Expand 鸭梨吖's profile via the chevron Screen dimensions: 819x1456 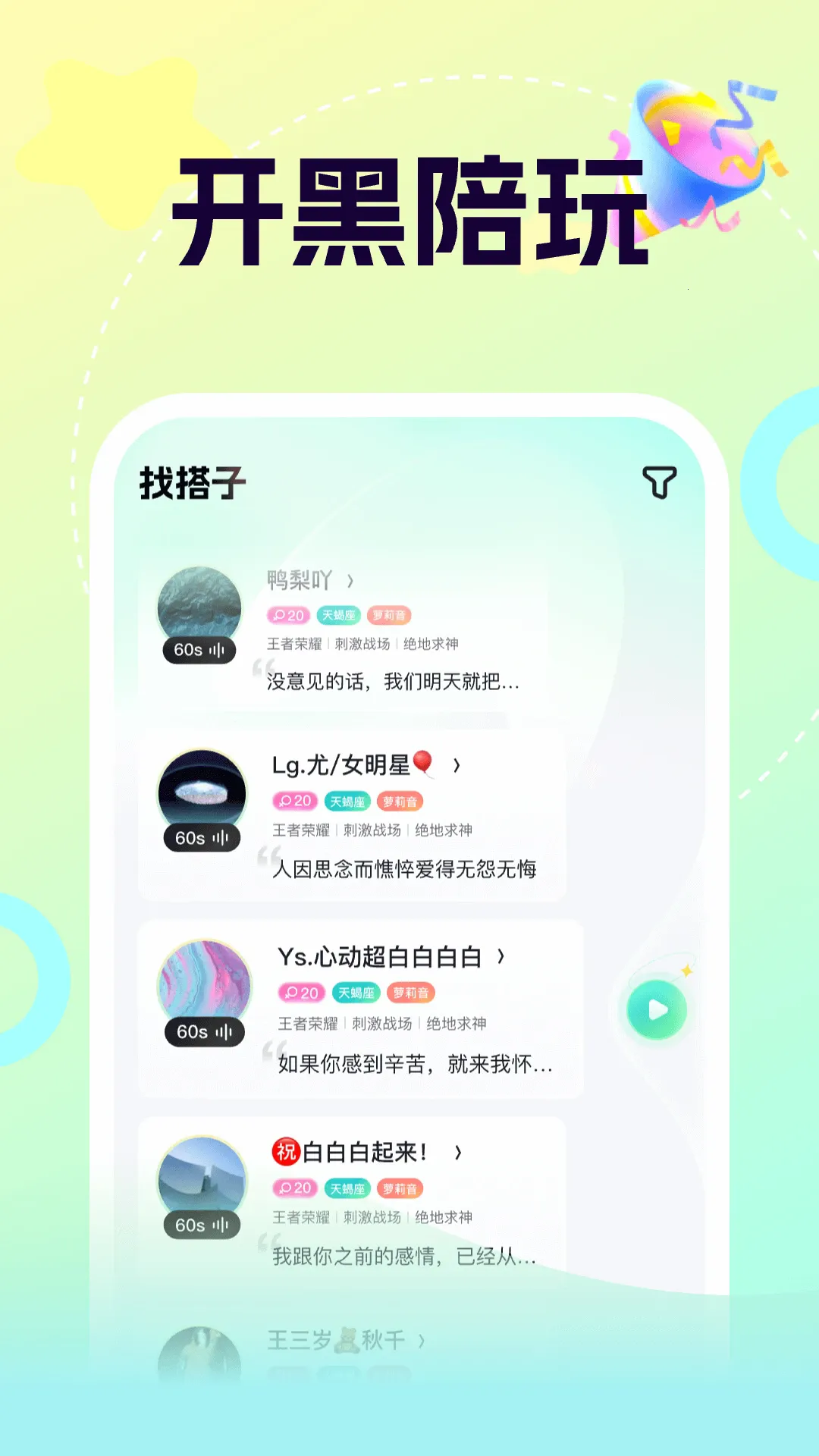point(351,582)
